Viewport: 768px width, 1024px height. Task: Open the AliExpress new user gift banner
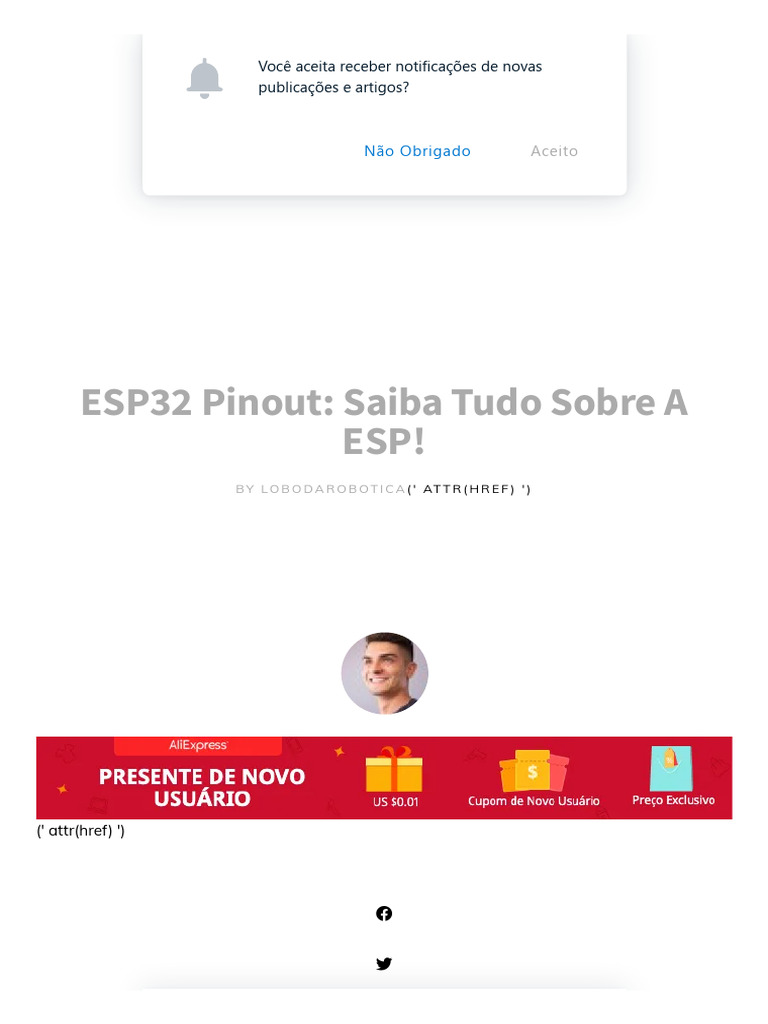(384, 777)
